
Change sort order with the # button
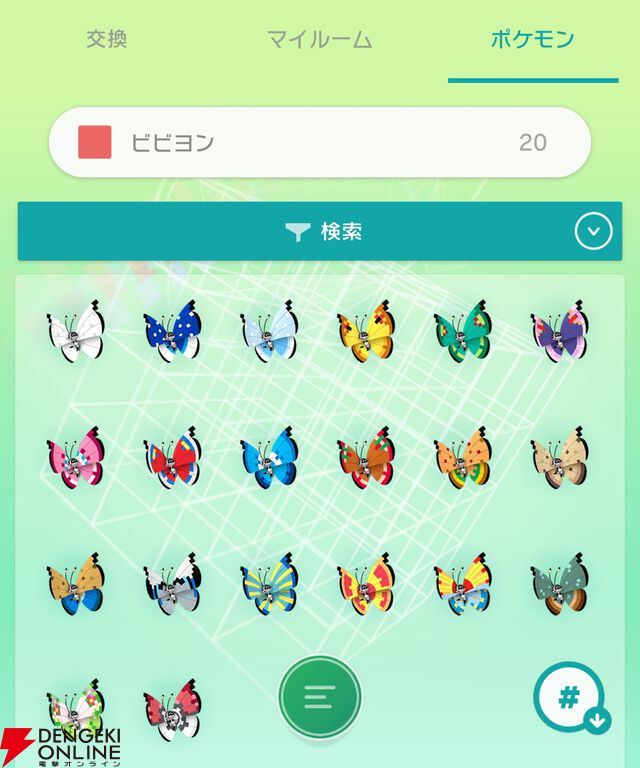[x=570, y=697]
